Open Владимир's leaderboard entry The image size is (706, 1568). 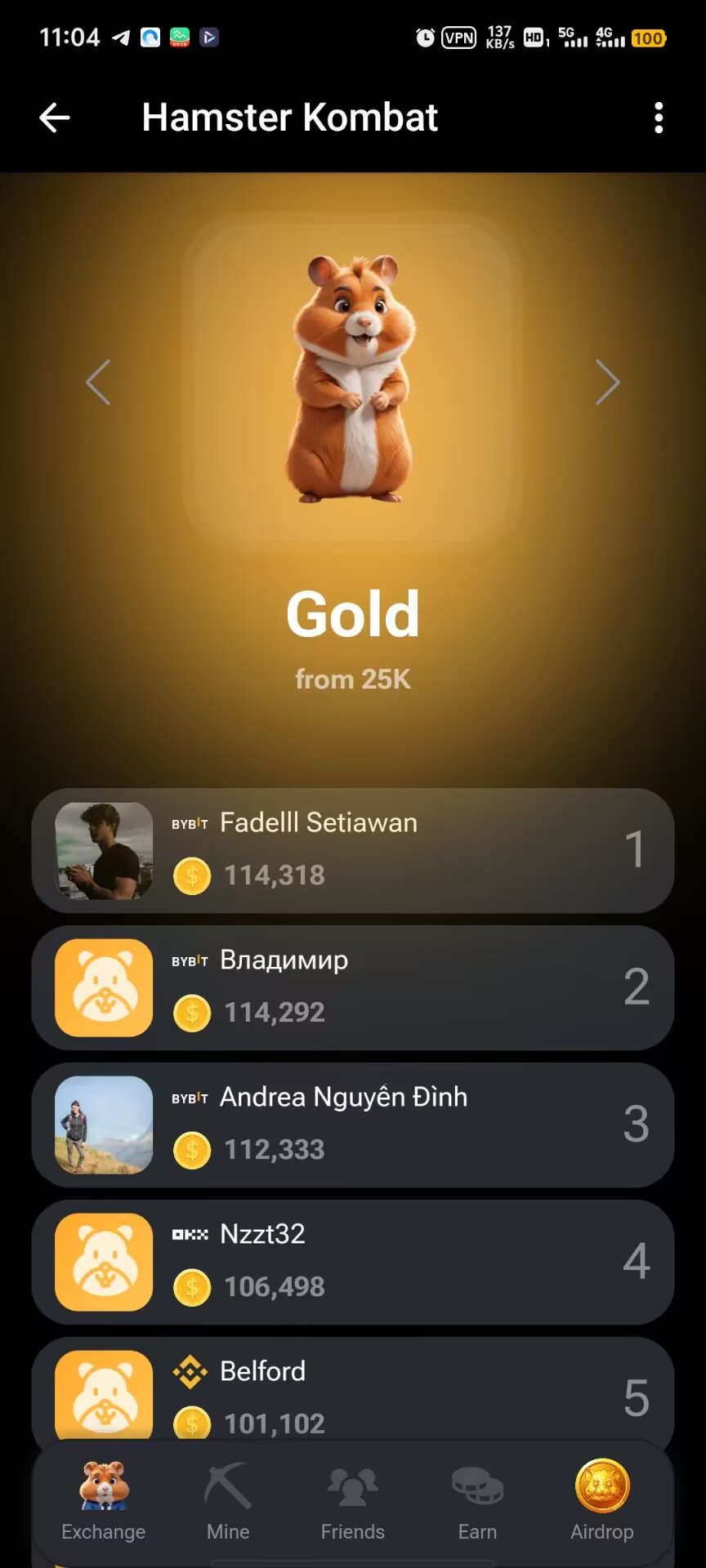(353, 987)
